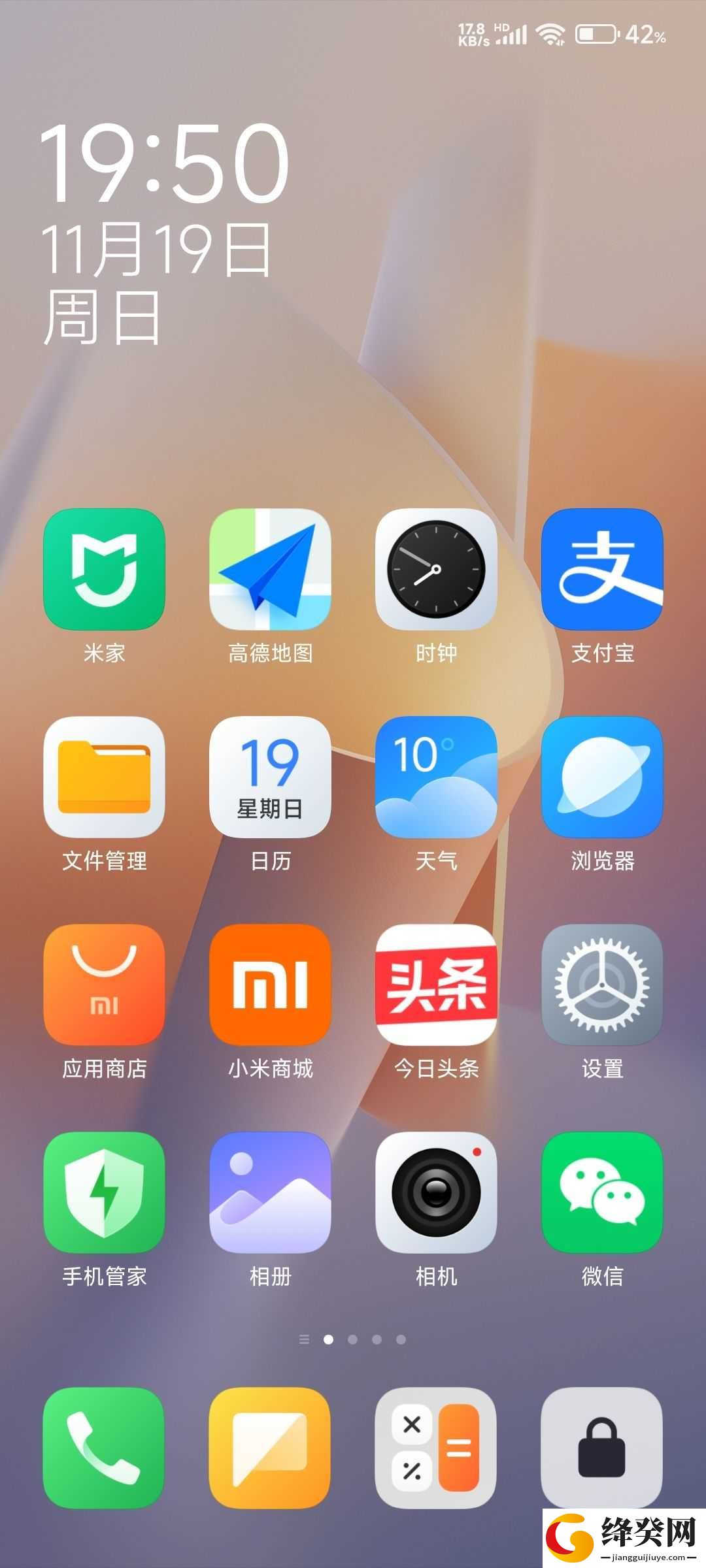706x1568 pixels.
Task: Open the 相册 gallery
Action: [270, 1192]
